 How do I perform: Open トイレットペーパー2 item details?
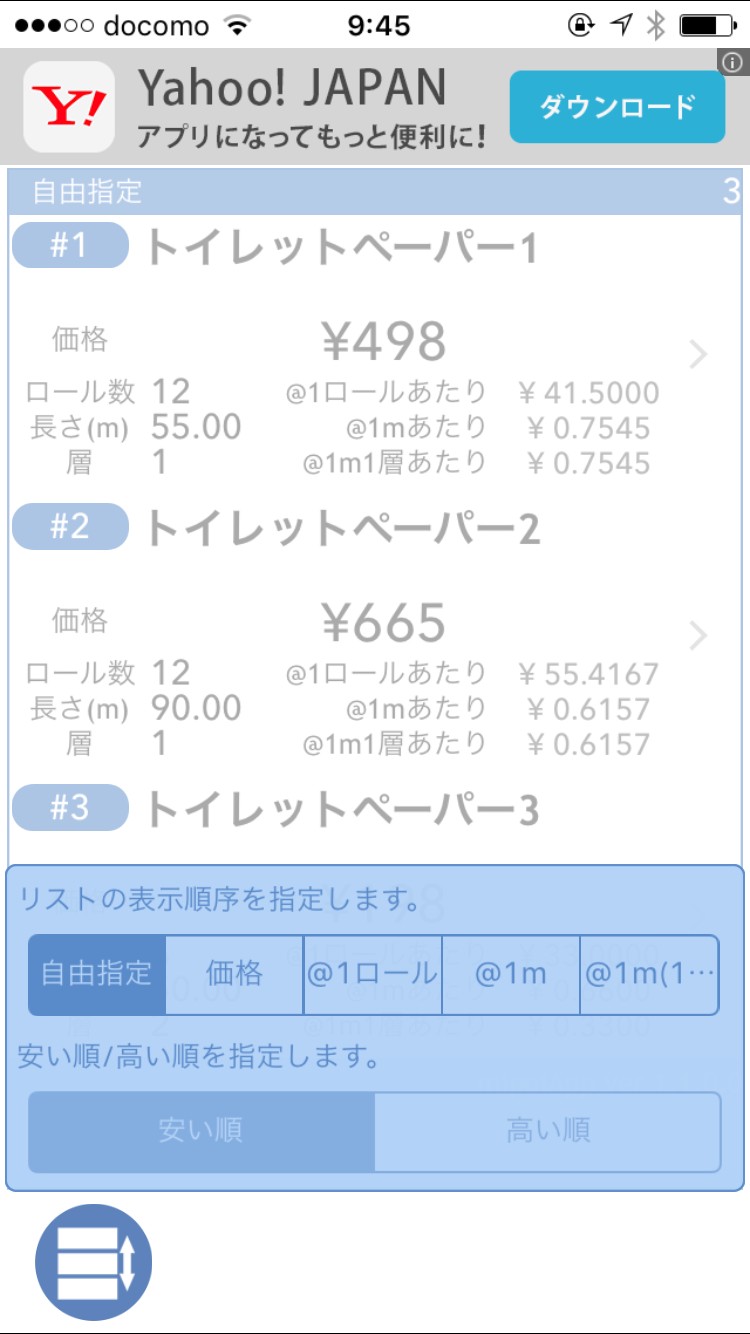(698, 635)
